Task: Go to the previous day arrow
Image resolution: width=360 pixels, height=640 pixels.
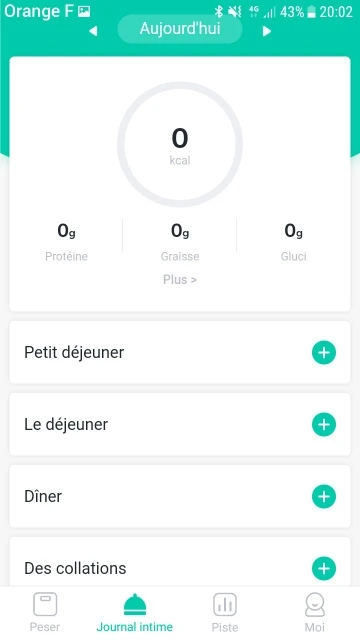Action: [93, 31]
